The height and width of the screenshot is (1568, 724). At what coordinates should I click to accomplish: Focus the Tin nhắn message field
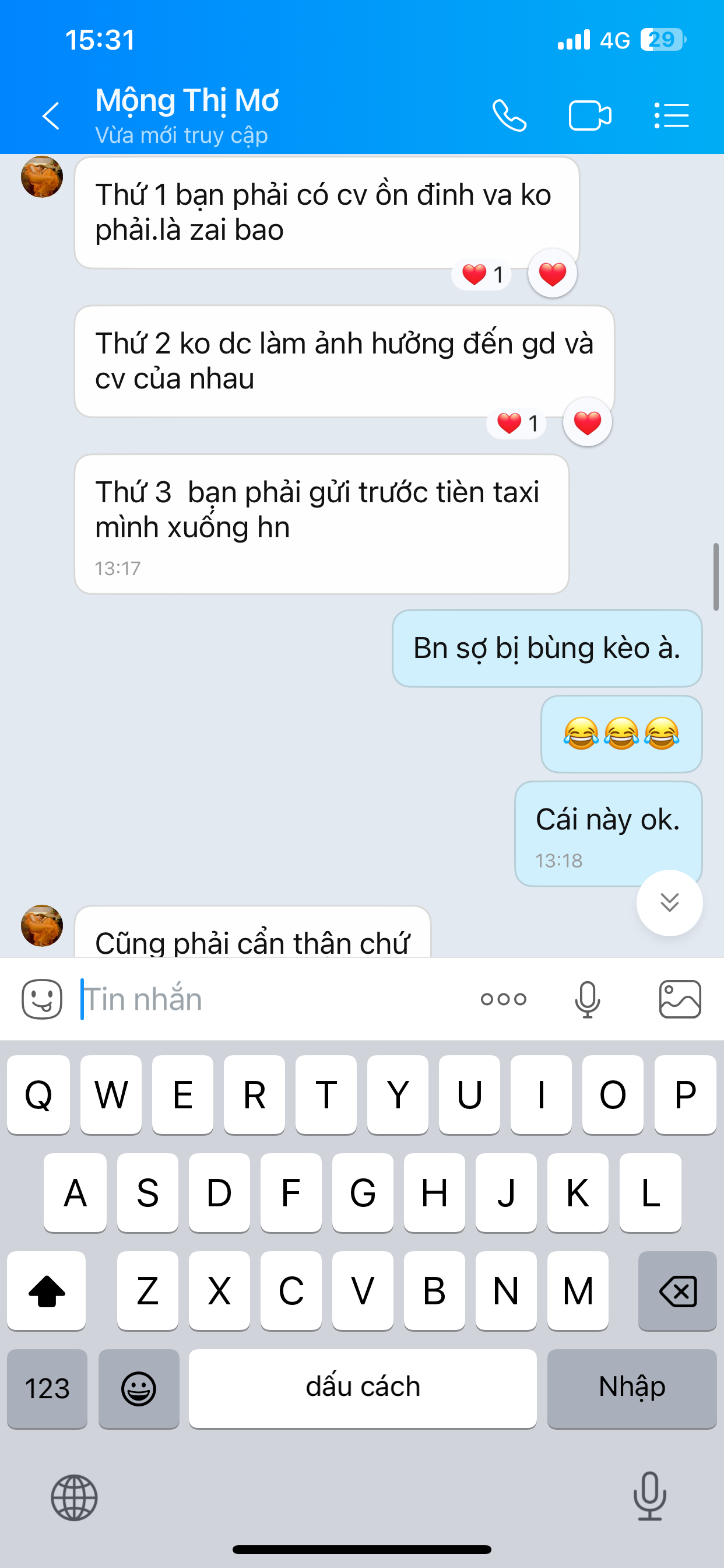(x=274, y=999)
